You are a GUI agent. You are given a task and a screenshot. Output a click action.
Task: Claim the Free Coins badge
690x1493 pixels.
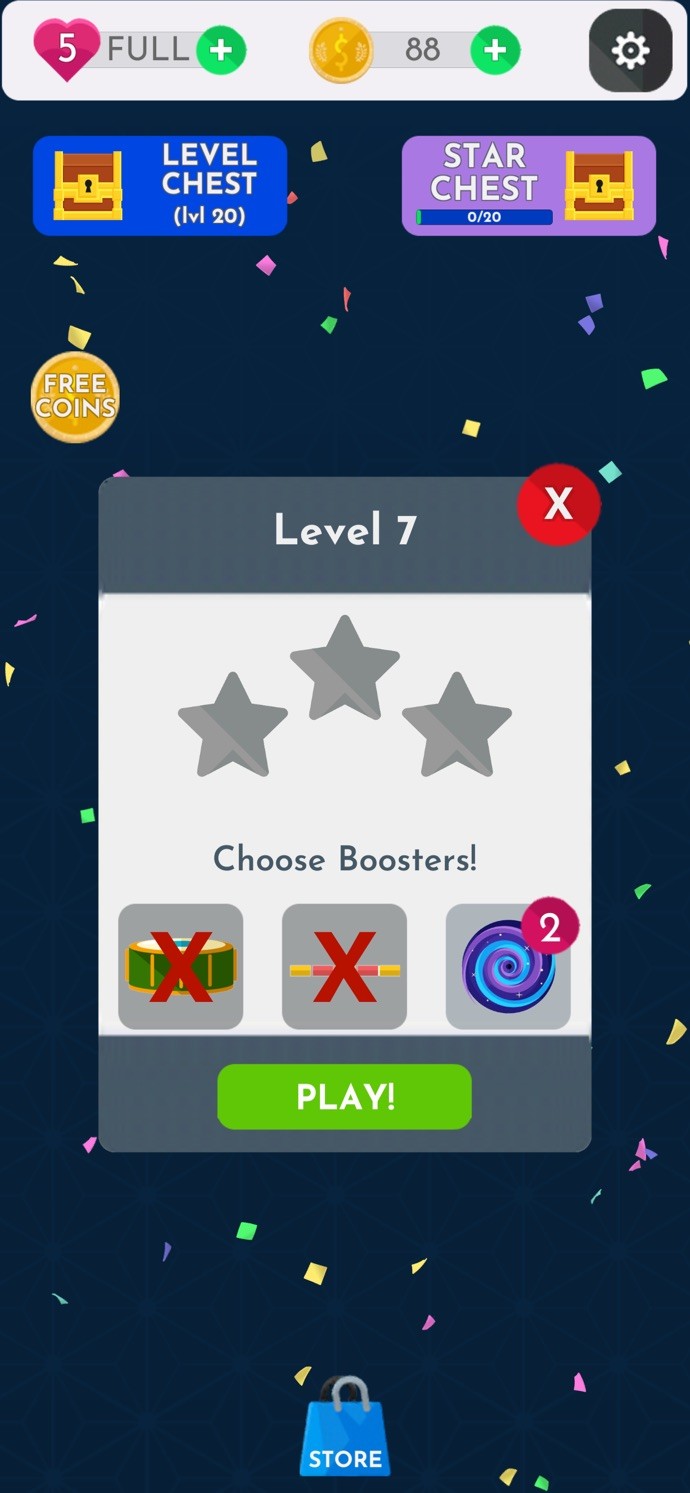coord(75,397)
